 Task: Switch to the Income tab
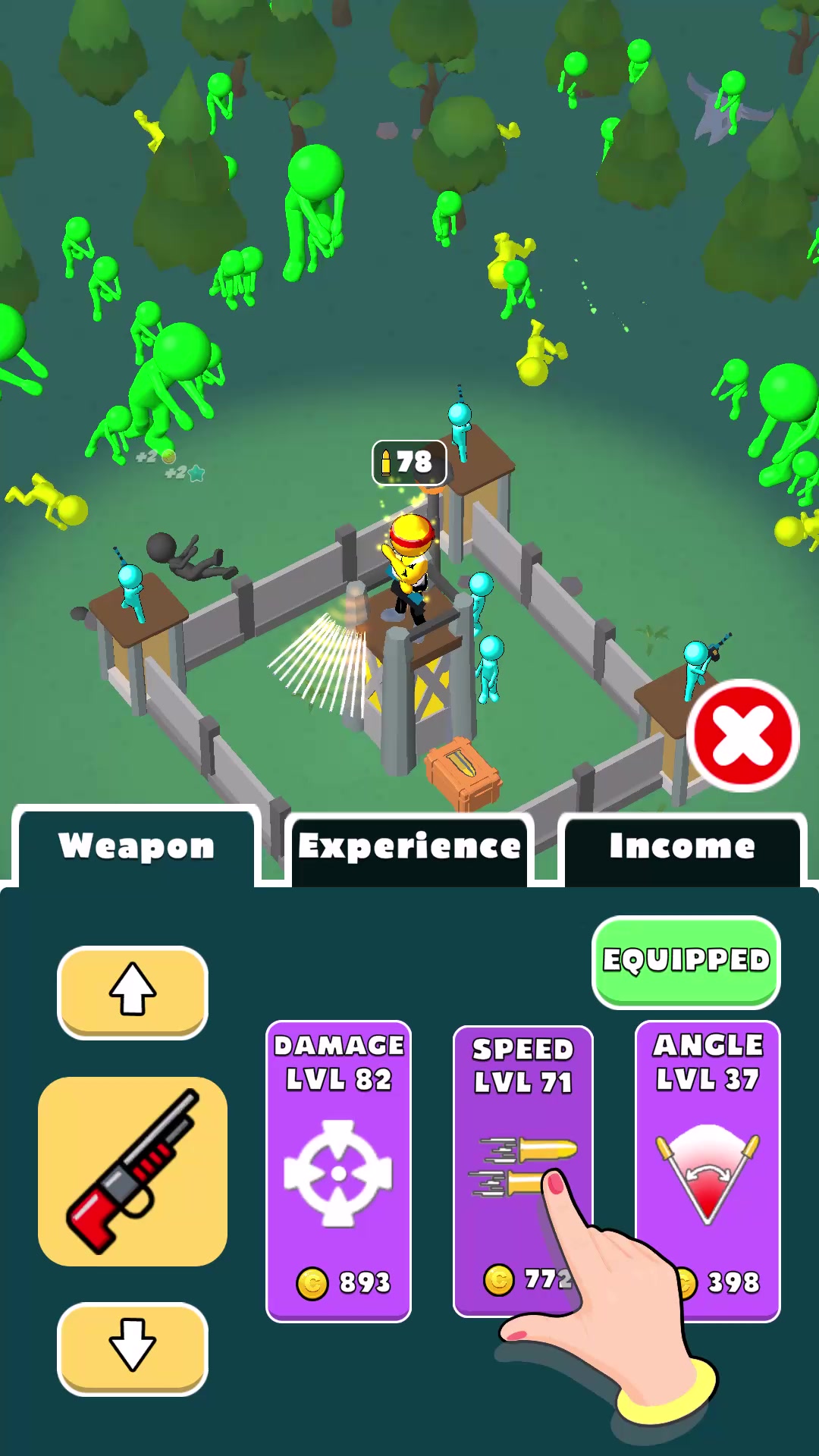pos(682,847)
